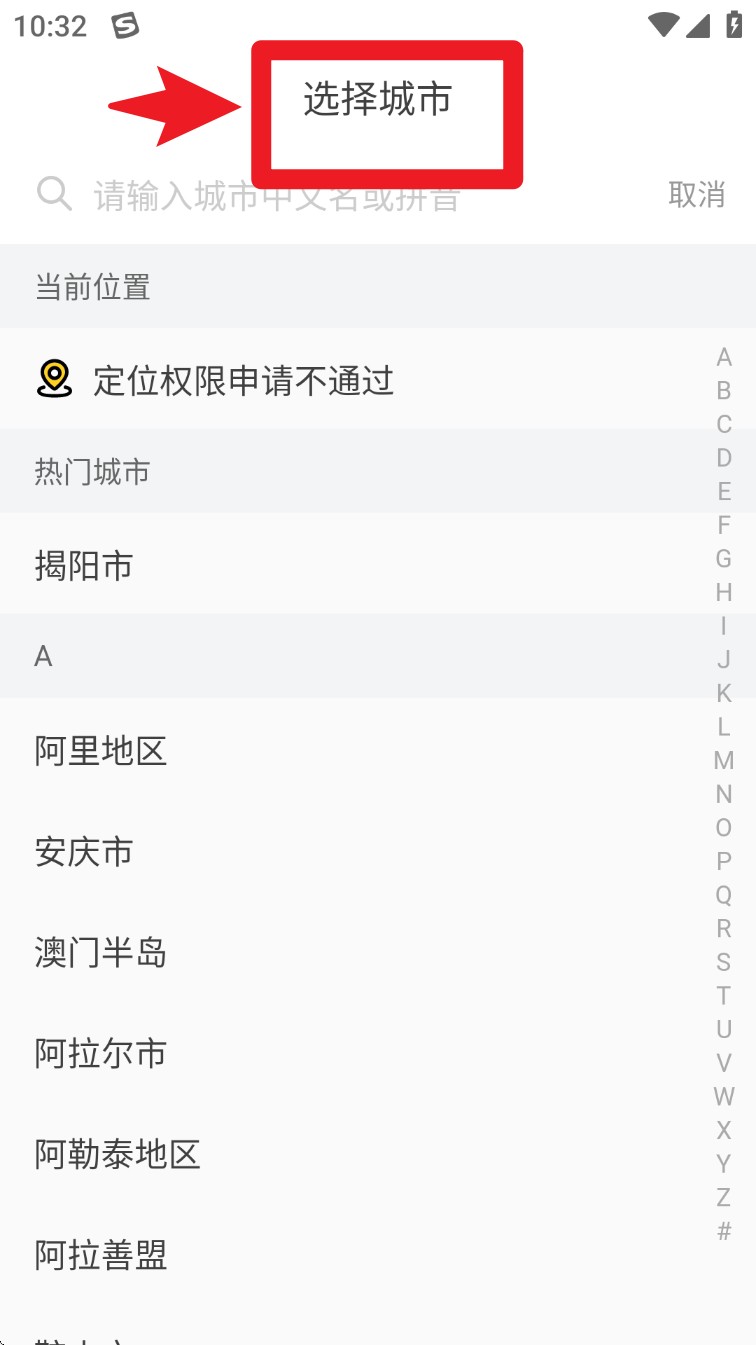Choose 阿拉尔市
This screenshot has height=1345, width=756.
378,1053
